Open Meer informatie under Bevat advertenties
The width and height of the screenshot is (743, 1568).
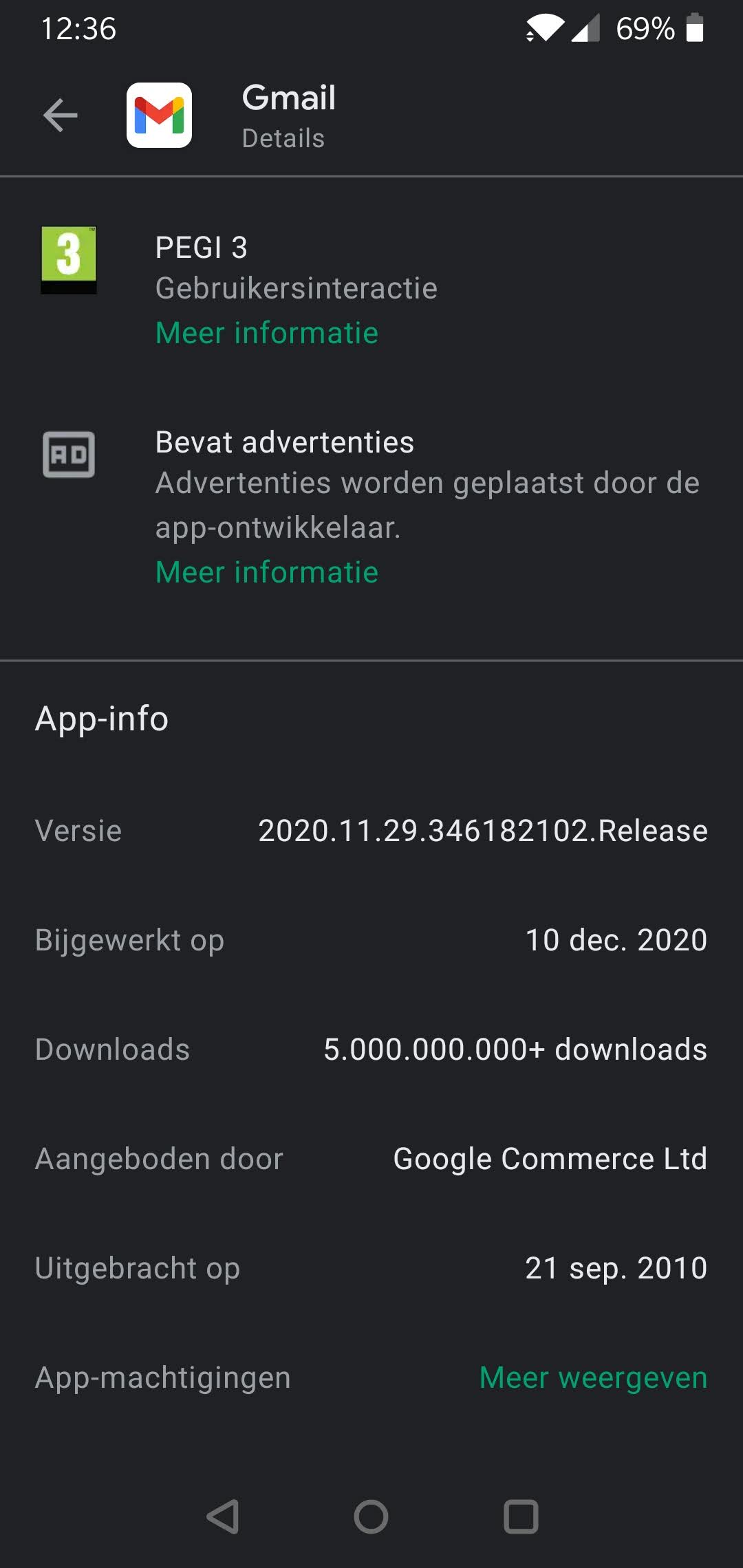tap(267, 572)
